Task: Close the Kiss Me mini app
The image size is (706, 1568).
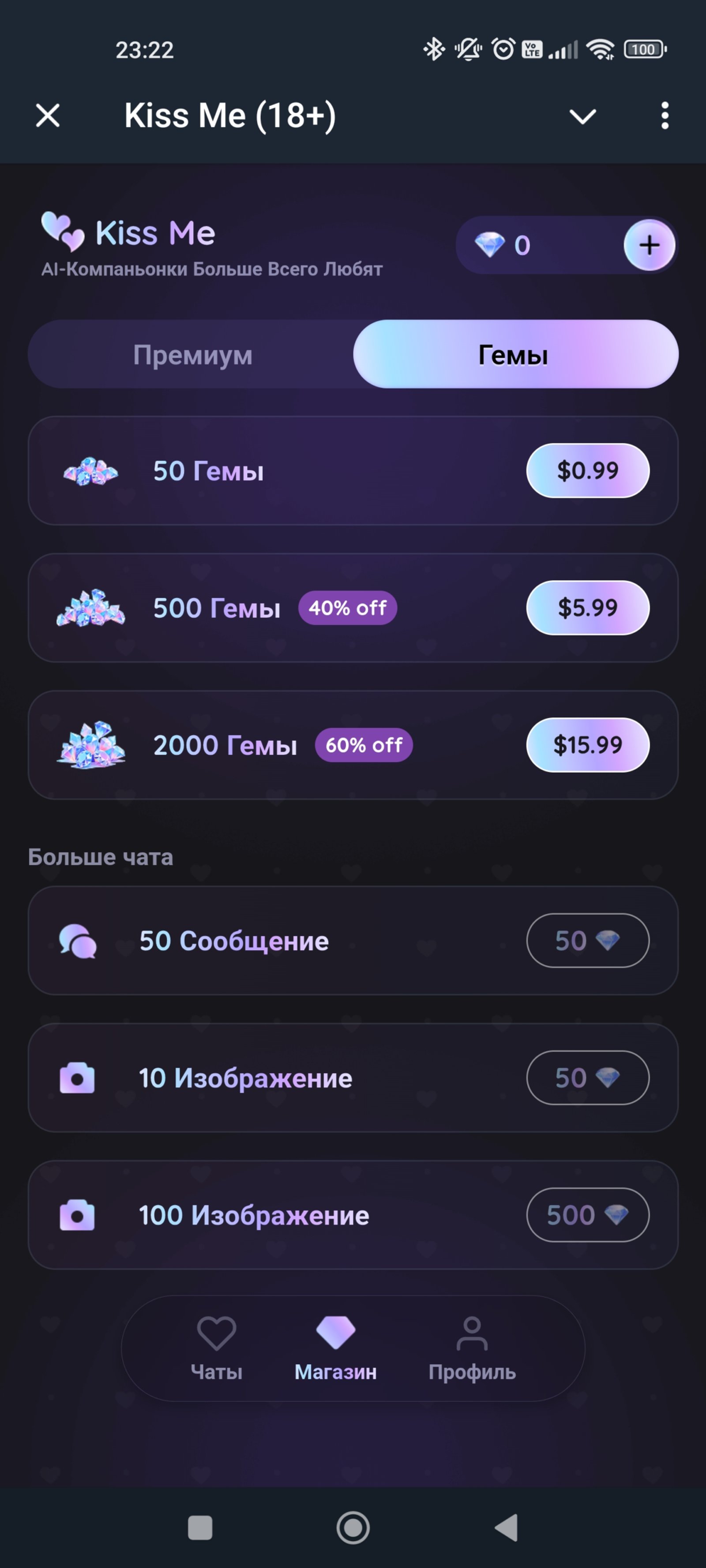Action: coord(48,116)
